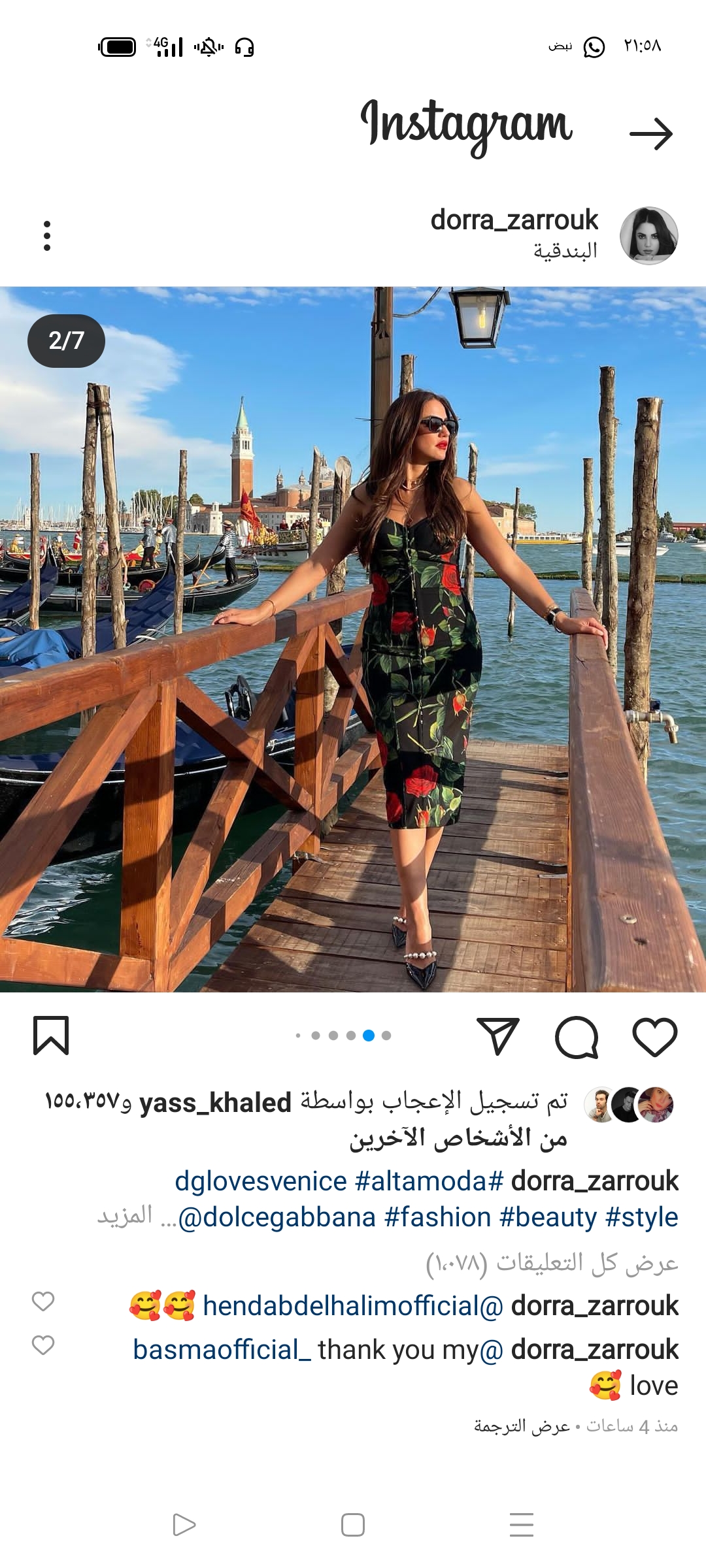Screen dimensions: 706x1568
Task: Tap the system home square button
Action: pos(353,1525)
